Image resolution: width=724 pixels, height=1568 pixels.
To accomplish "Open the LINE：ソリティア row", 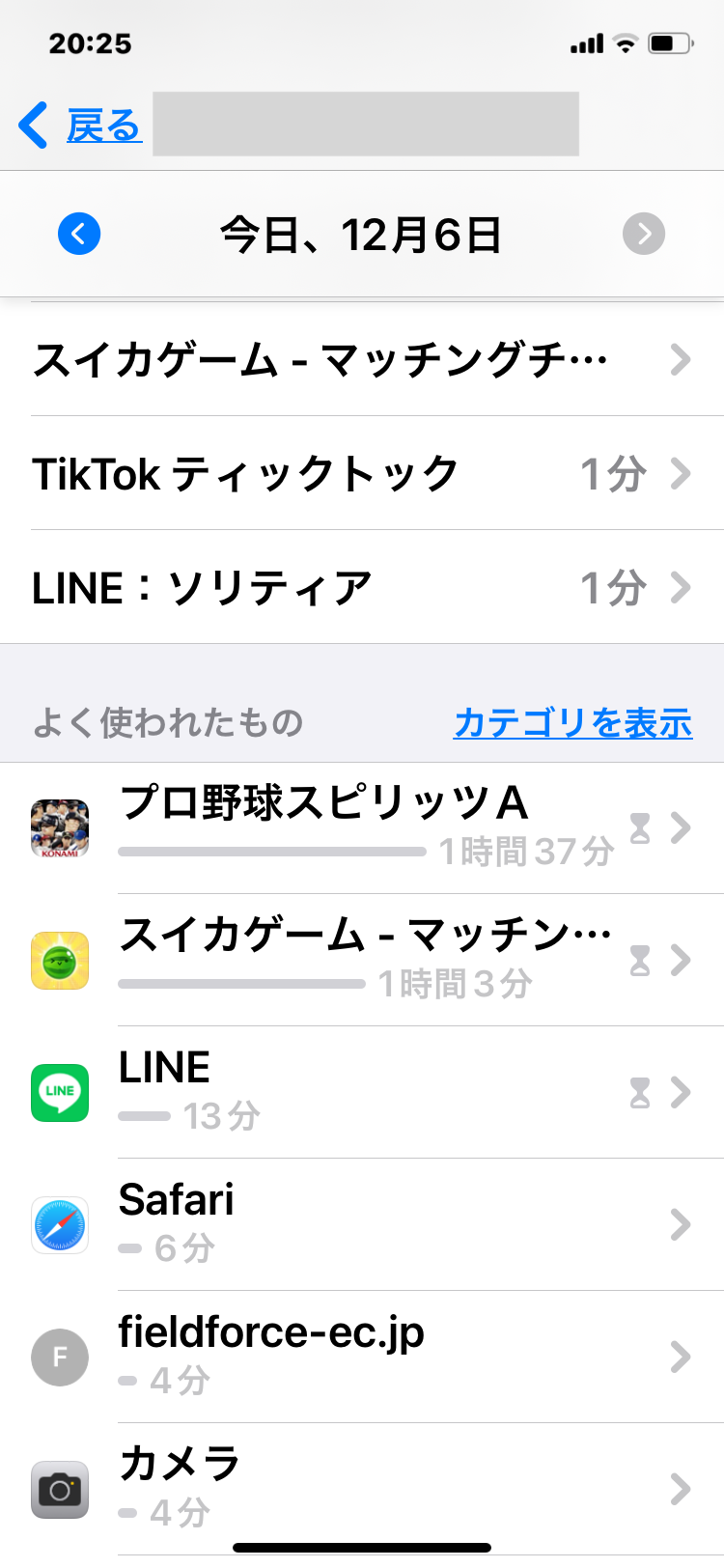I will coord(362,588).
